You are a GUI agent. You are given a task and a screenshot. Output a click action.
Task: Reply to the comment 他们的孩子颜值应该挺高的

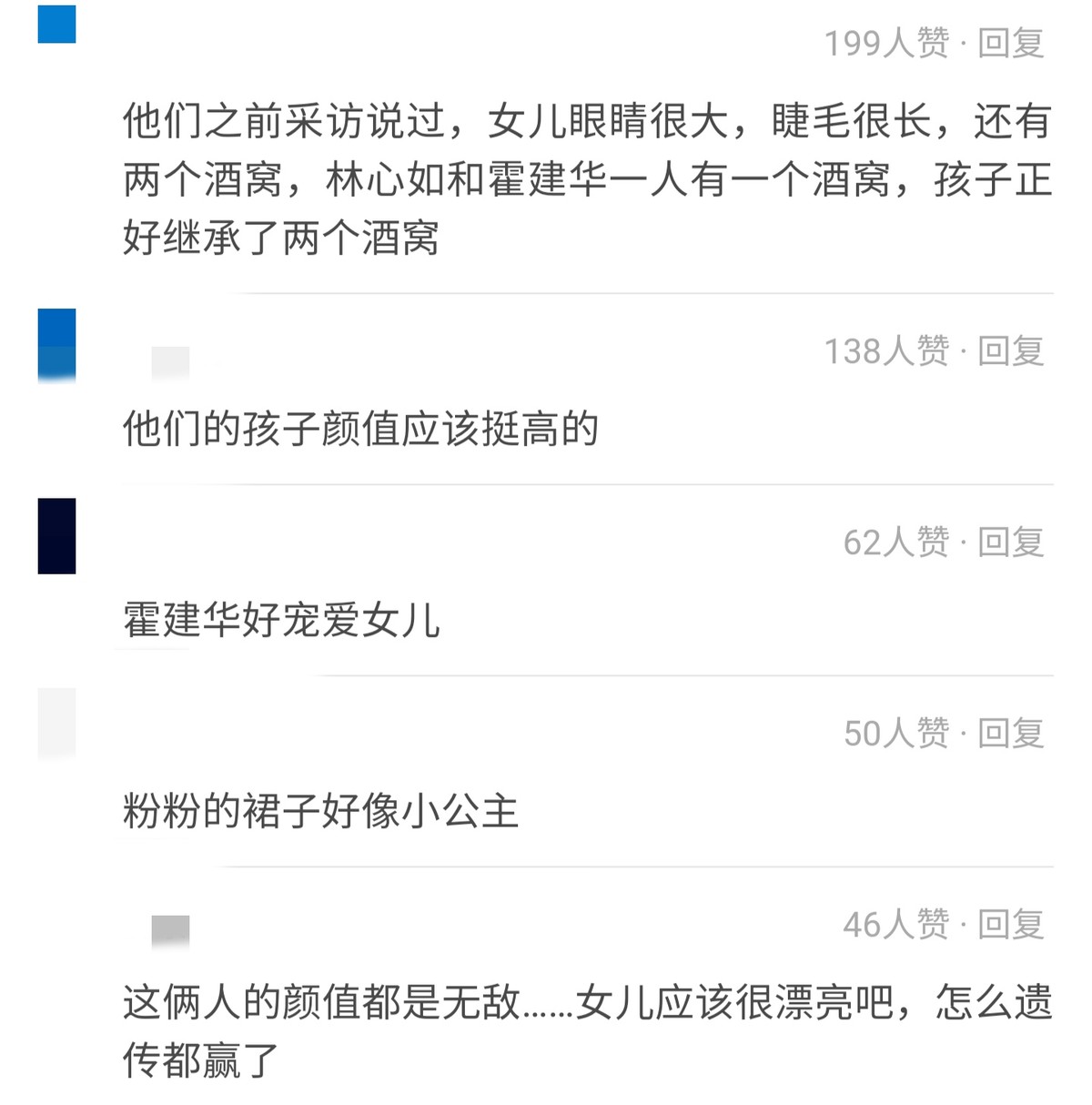click(1011, 351)
